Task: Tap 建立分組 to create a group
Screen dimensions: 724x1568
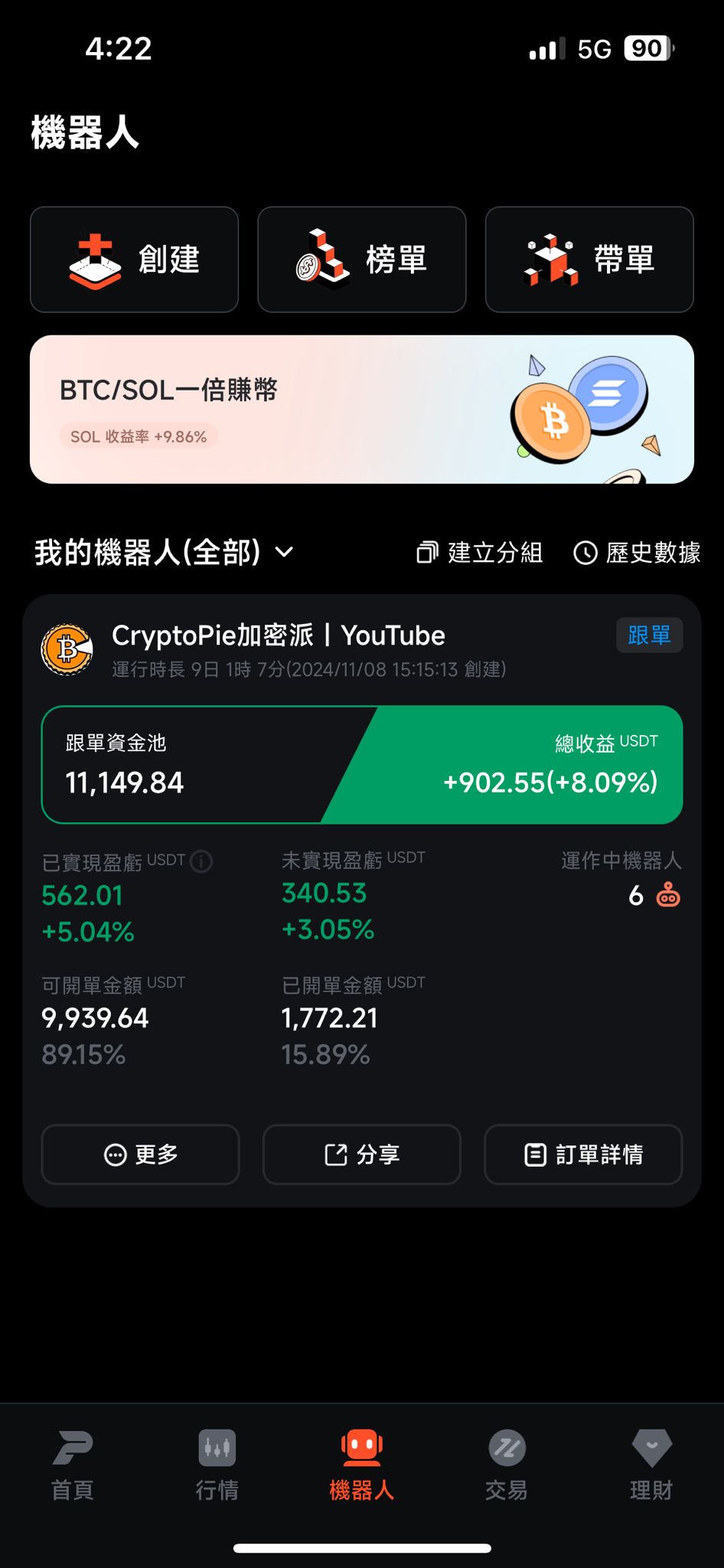Action: pyautogui.click(x=480, y=553)
